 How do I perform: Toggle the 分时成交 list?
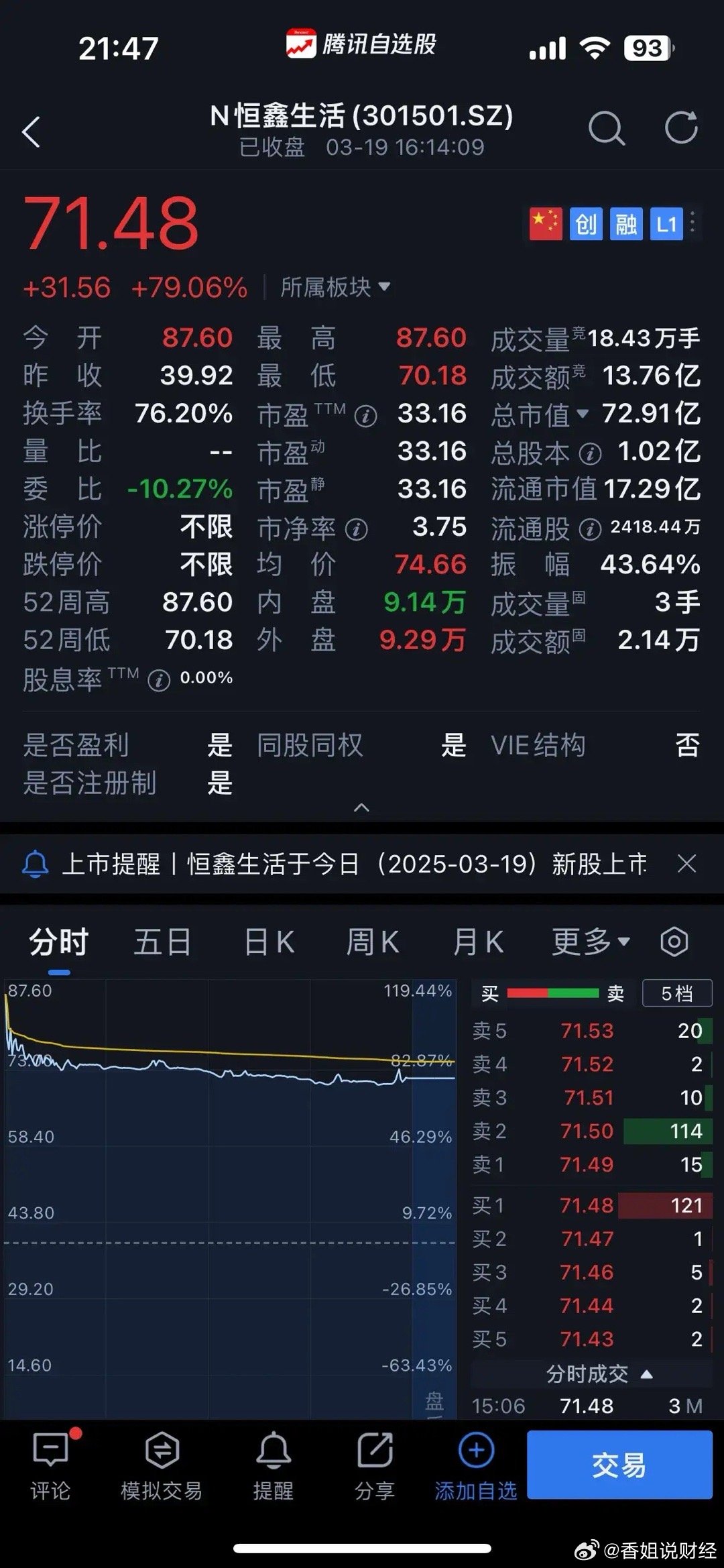click(598, 1374)
